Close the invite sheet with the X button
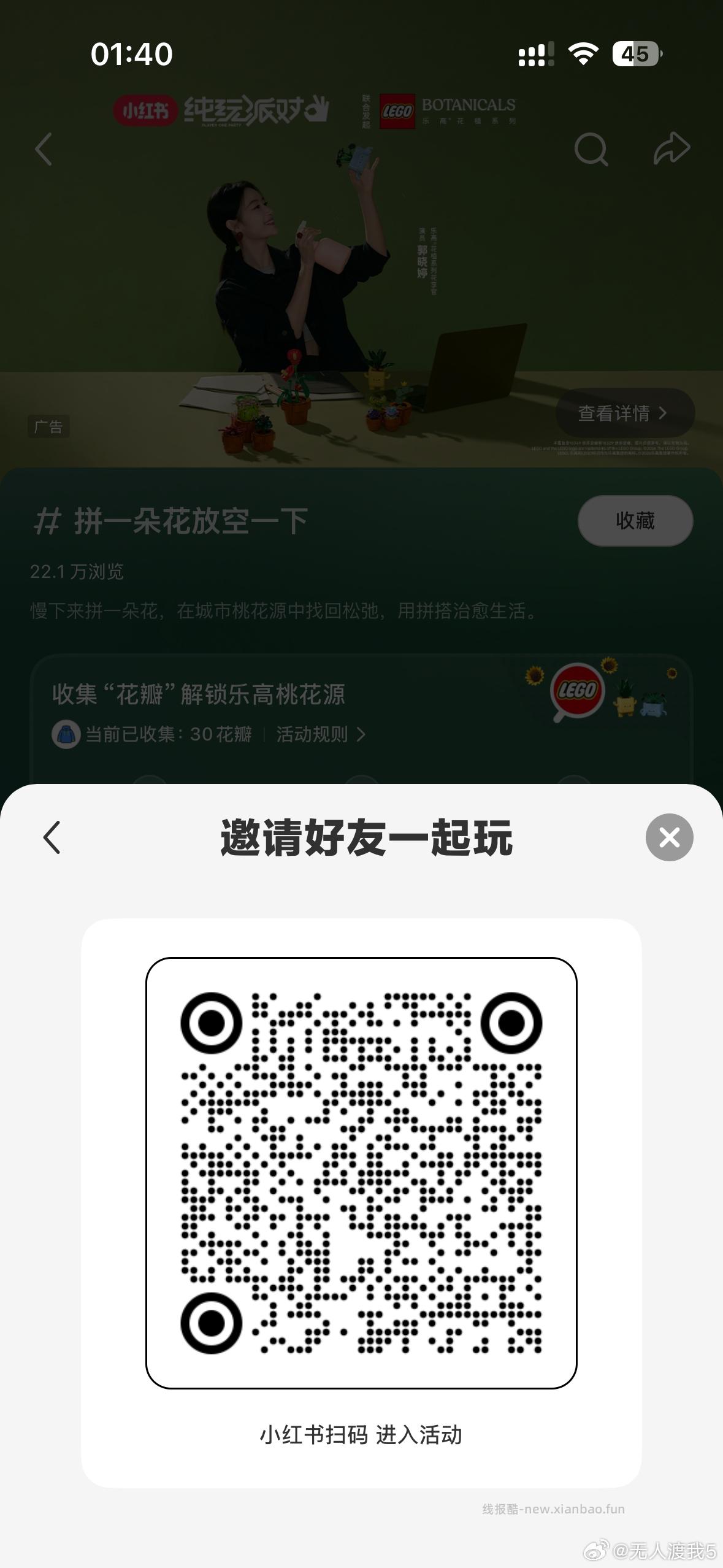 pos(669,836)
